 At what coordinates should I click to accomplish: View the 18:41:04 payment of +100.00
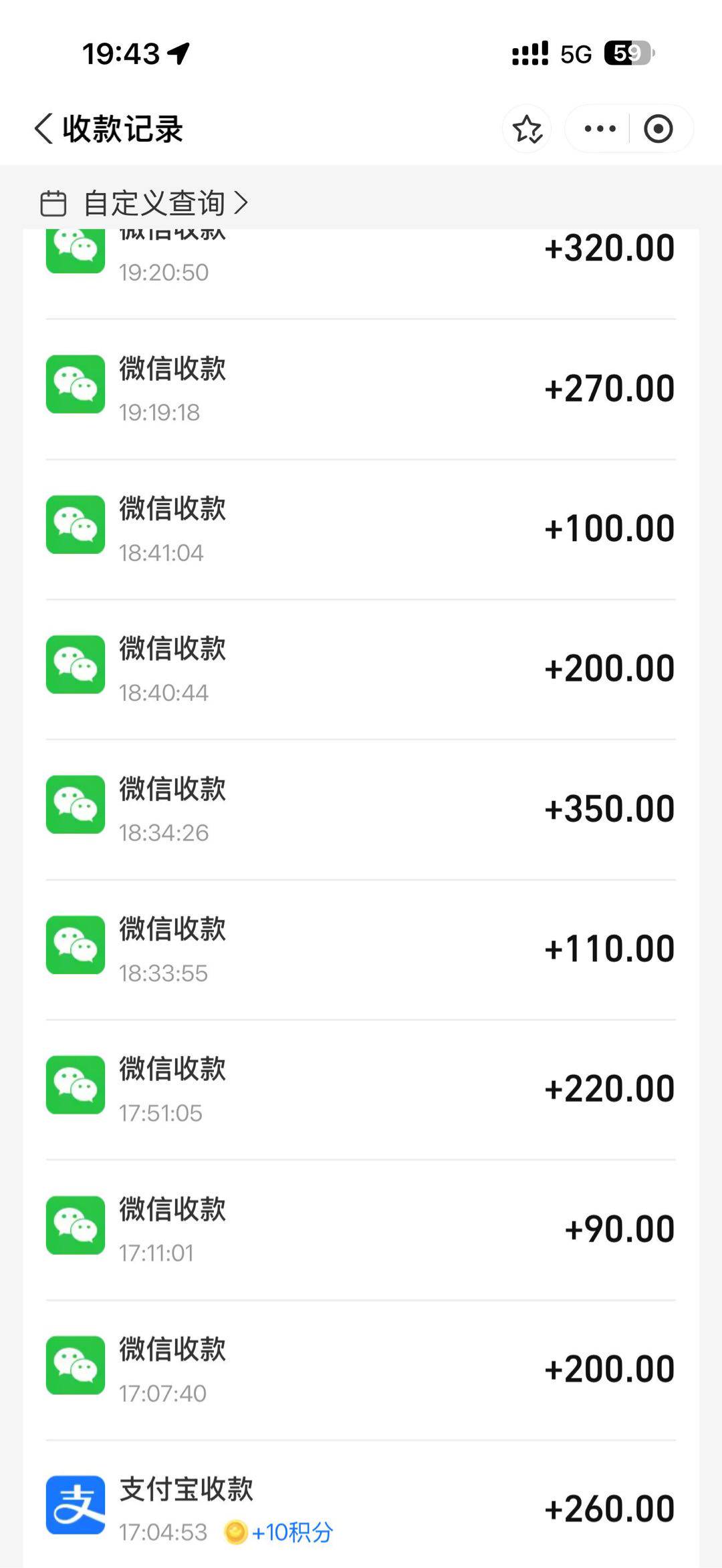pyautogui.click(x=361, y=529)
